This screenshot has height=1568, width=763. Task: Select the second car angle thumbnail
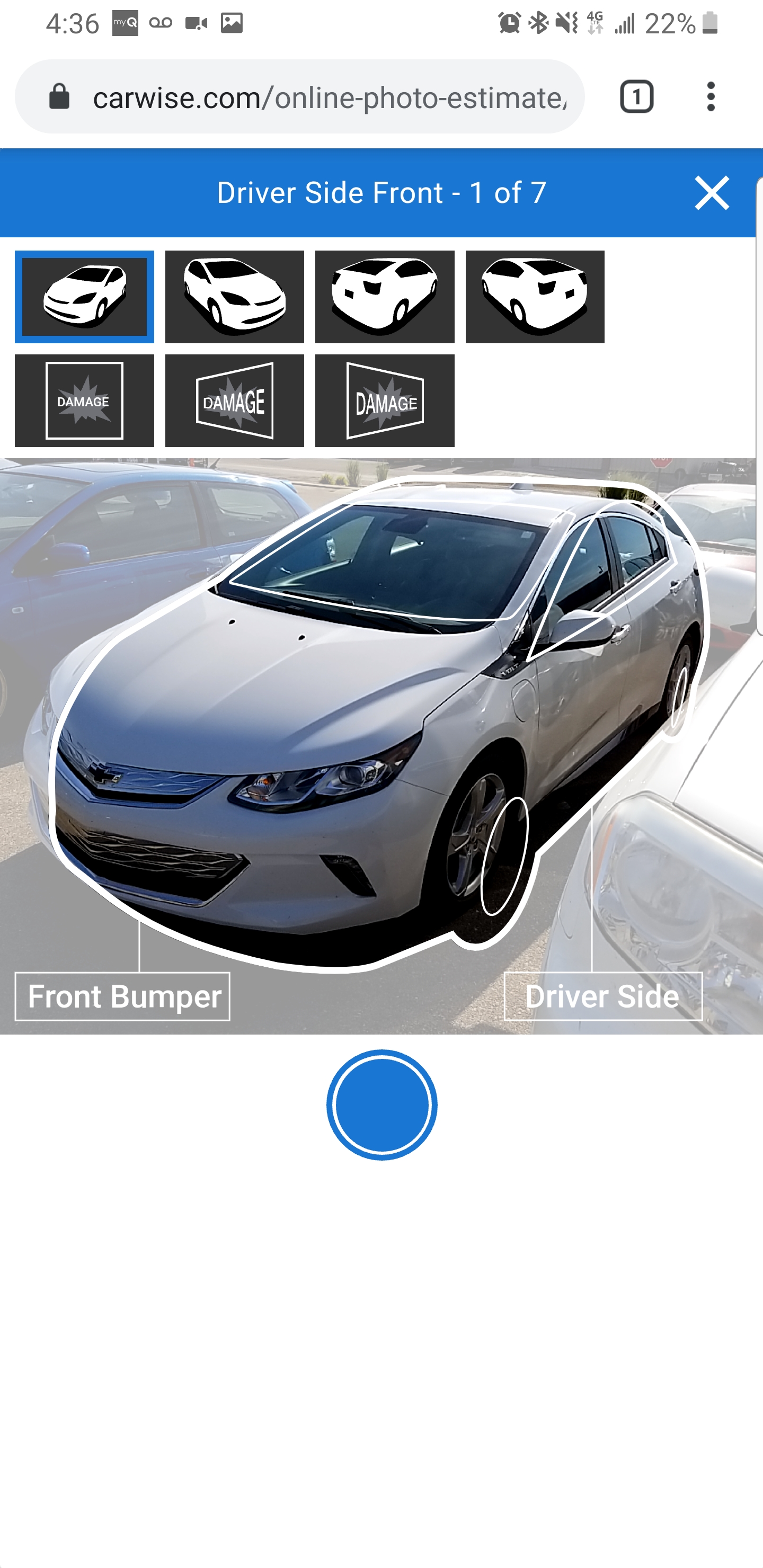(234, 297)
